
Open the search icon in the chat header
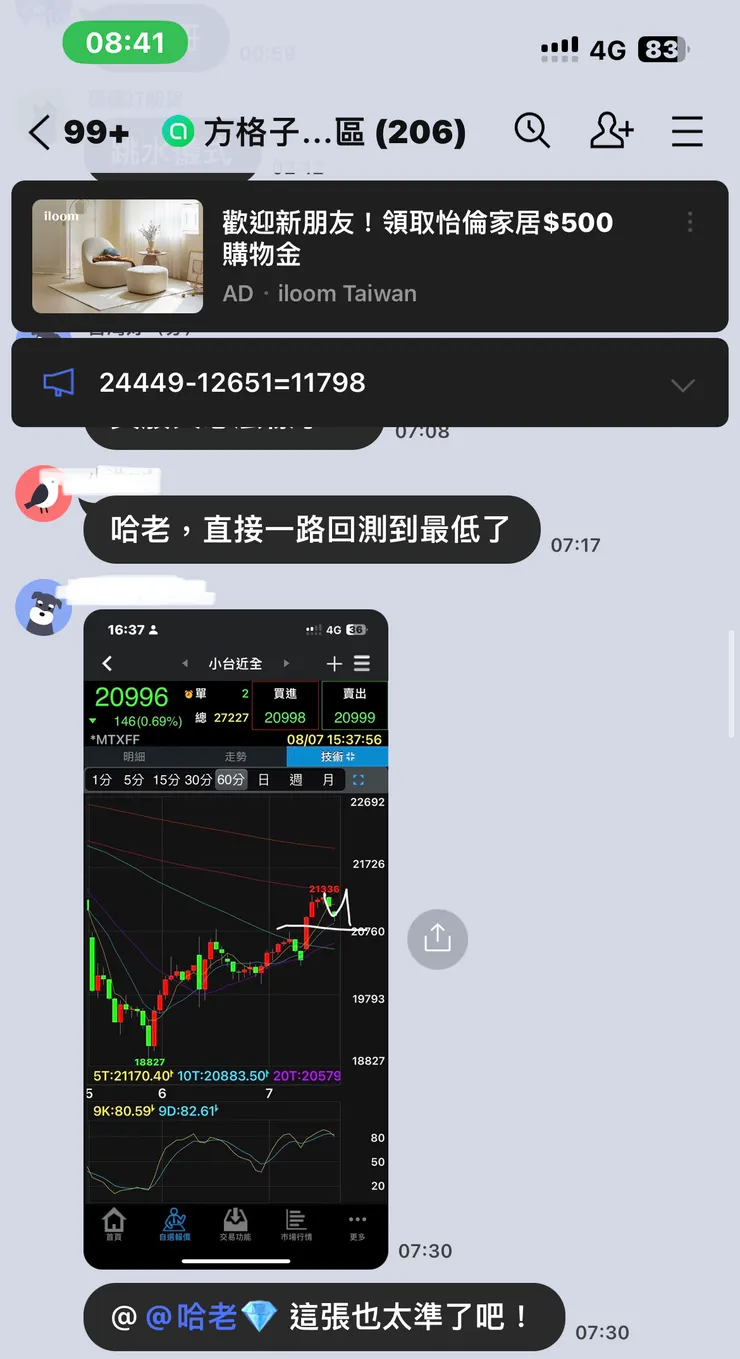tap(533, 131)
